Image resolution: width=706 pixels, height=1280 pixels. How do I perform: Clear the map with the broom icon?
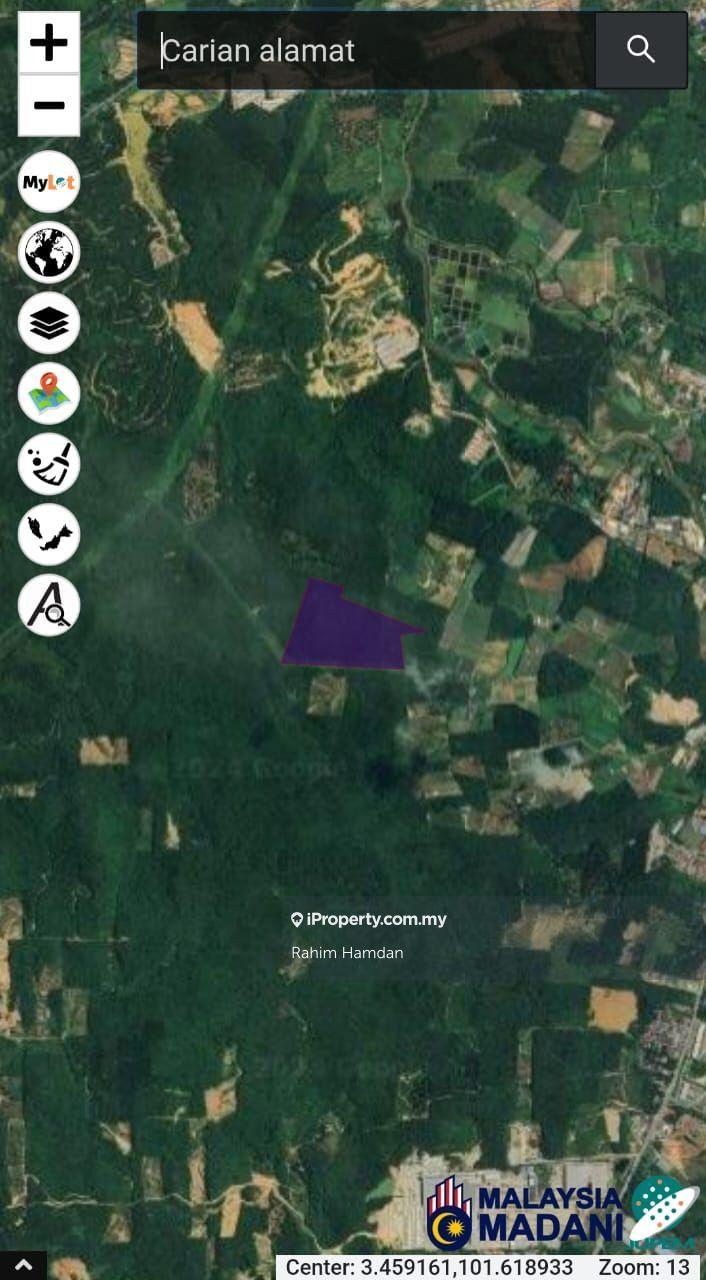click(x=49, y=464)
